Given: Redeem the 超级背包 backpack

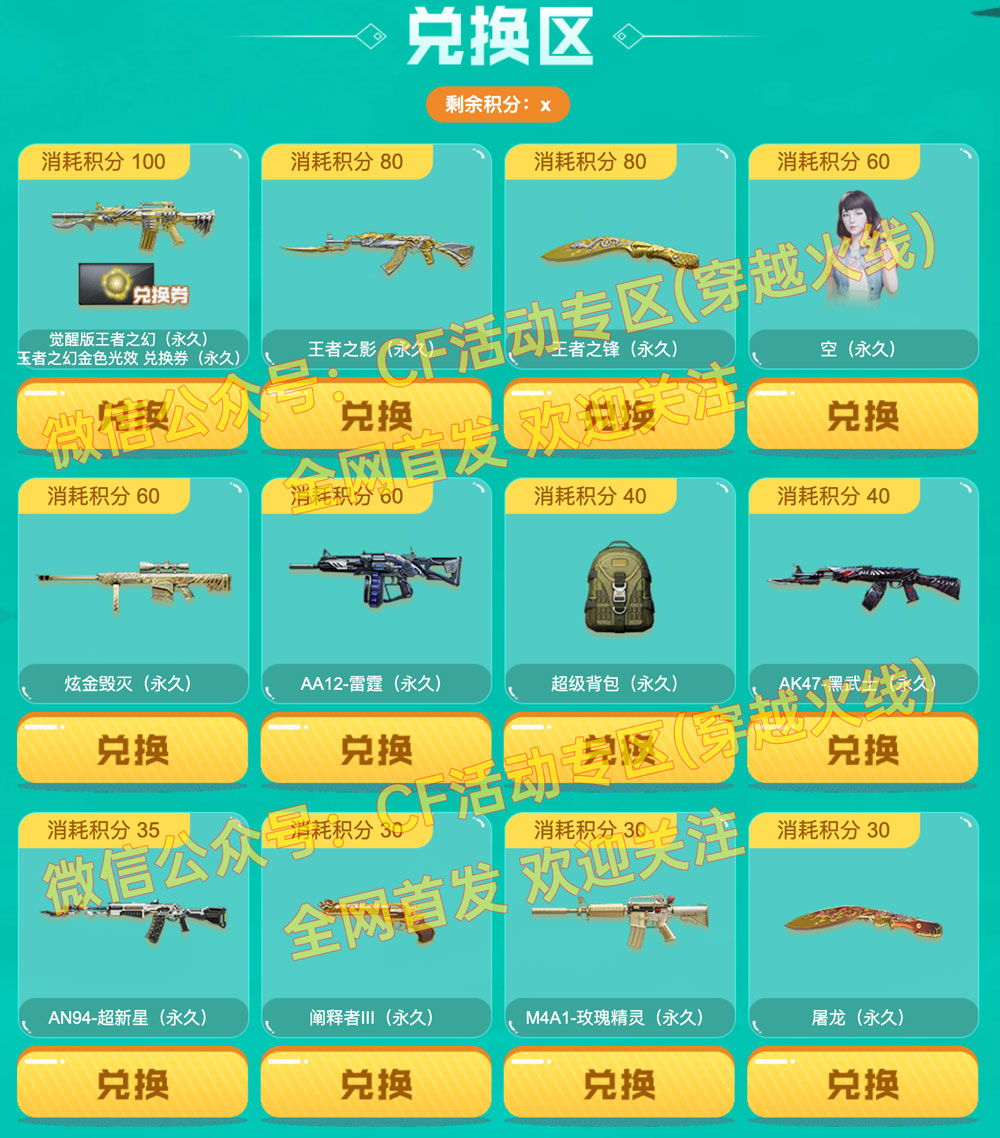Looking at the screenshot, I should click(x=619, y=748).
